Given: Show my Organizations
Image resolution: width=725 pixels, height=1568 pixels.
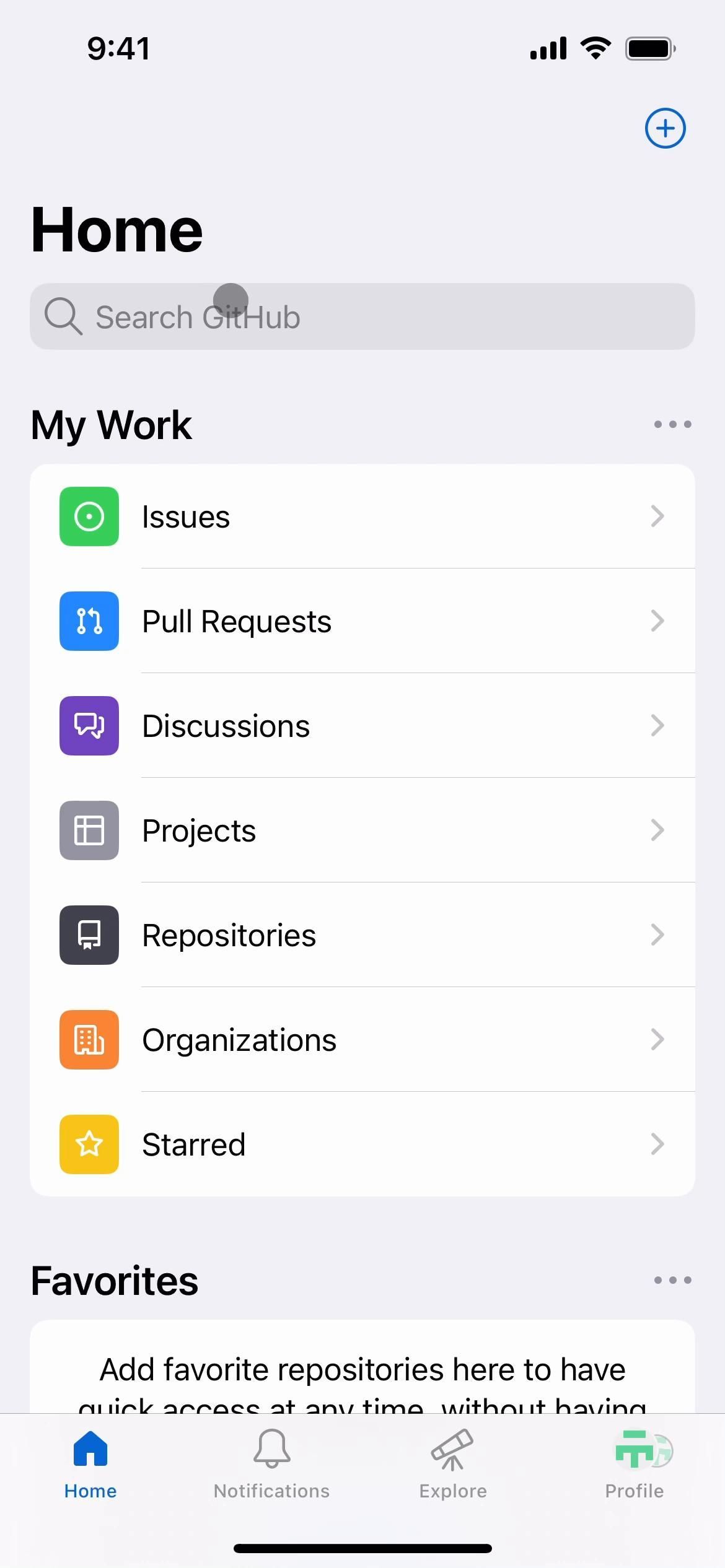Looking at the screenshot, I should 362,1040.
